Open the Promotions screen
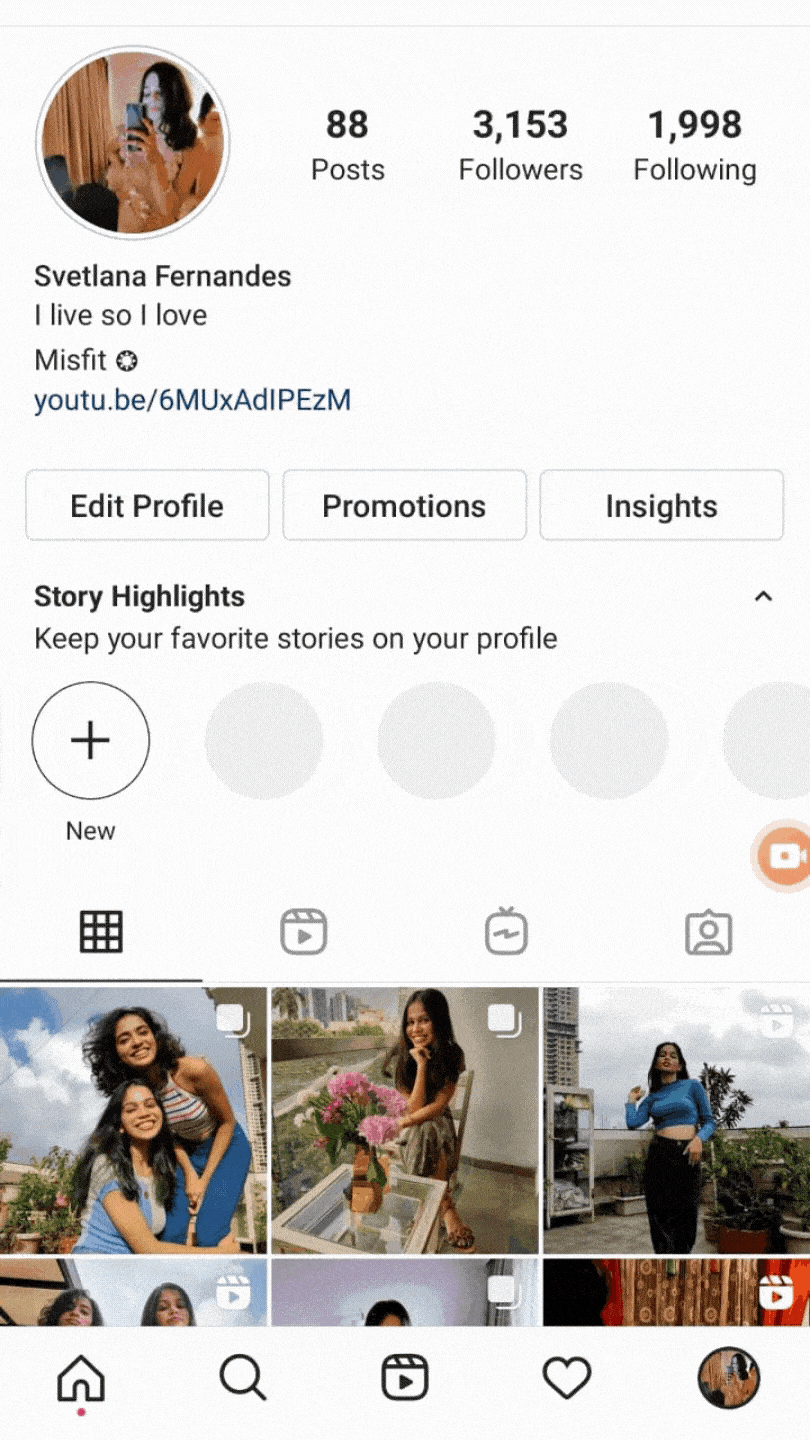 coord(404,505)
